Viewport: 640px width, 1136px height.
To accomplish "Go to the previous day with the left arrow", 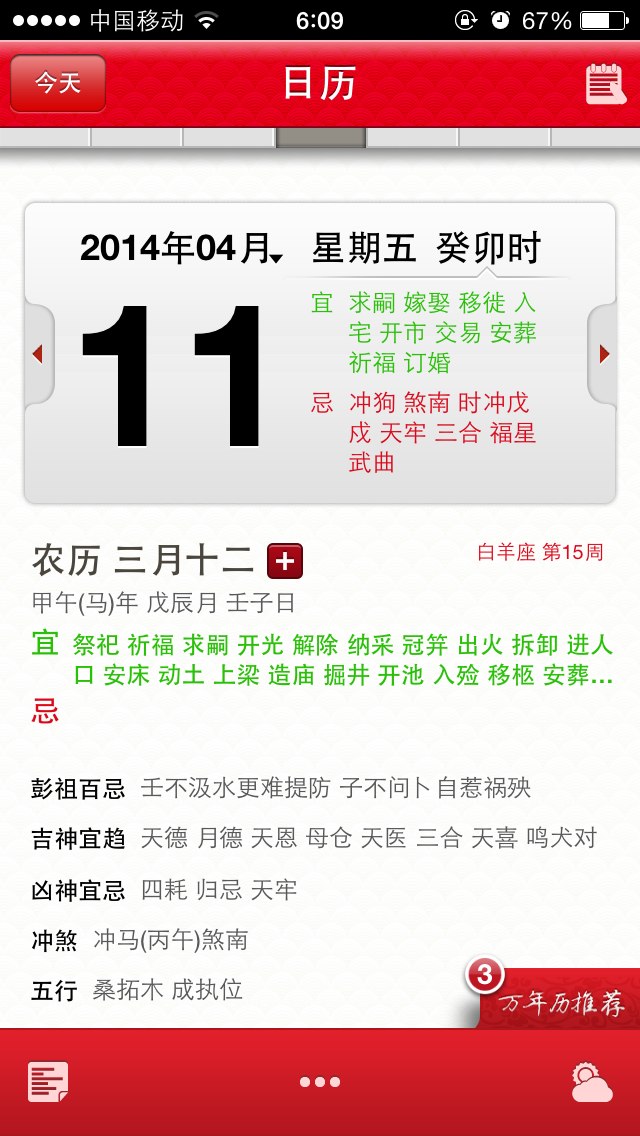I will 38,354.
